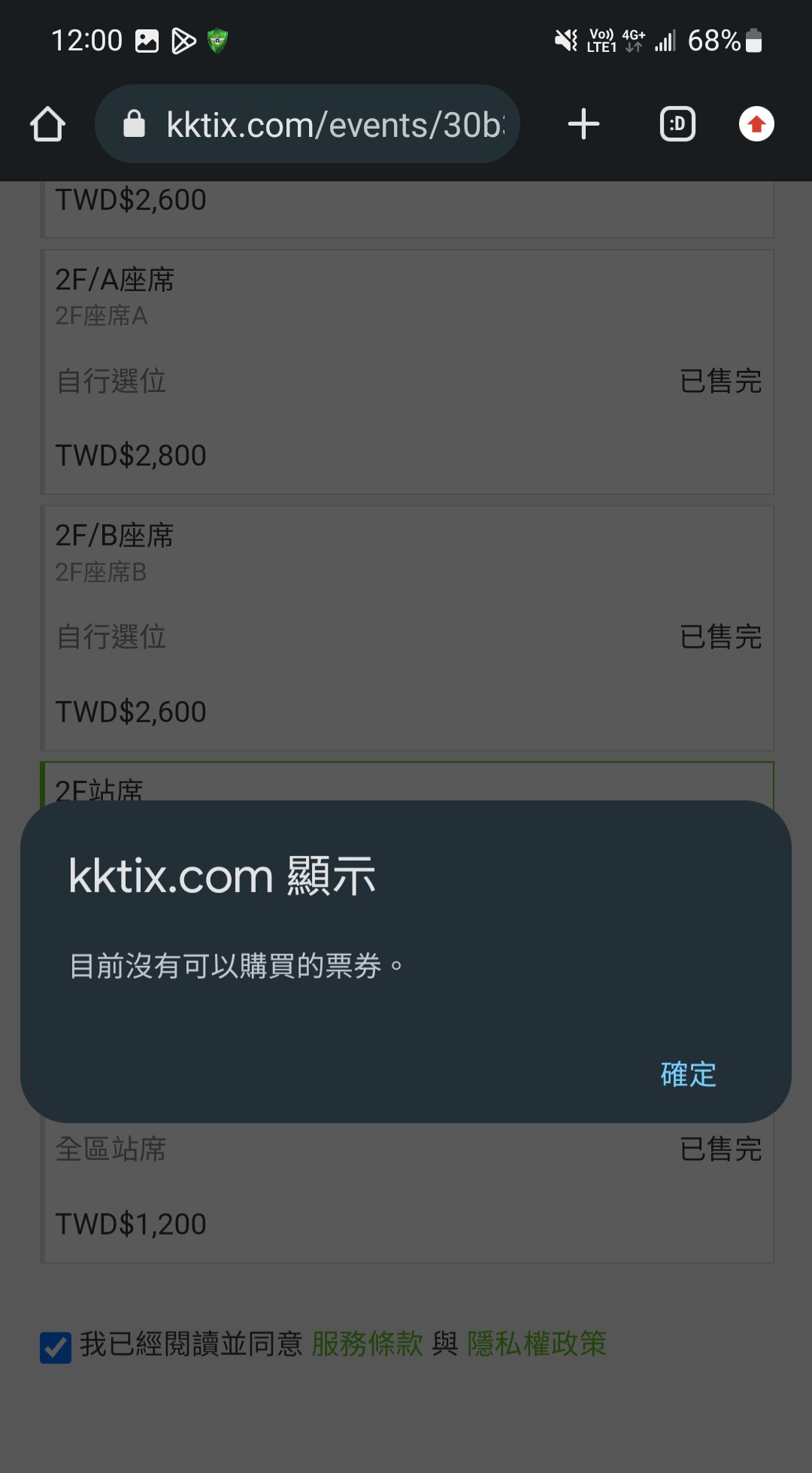Open the 服務條款 link
Image resolution: width=812 pixels, height=1473 pixels.
point(367,1344)
